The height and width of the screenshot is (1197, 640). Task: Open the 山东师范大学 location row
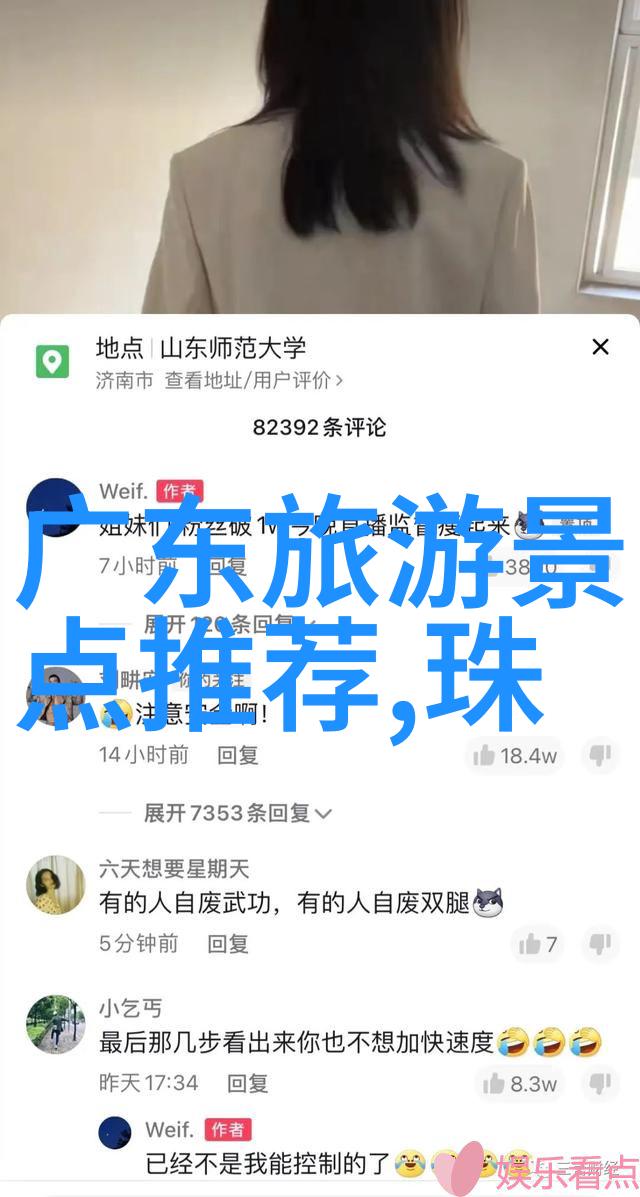(x=200, y=348)
